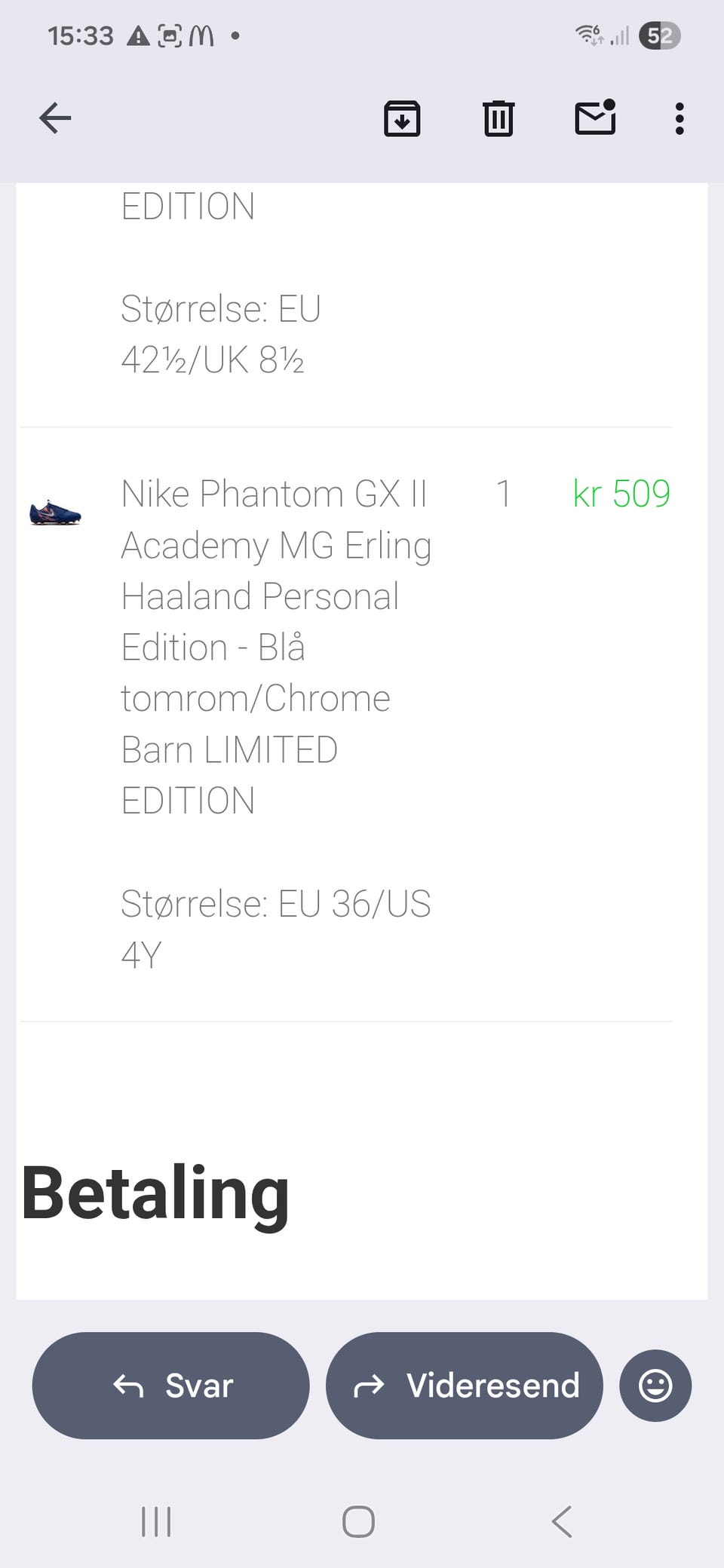Forward the email with Videresend
The width and height of the screenshot is (724, 1568).
click(x=464, y=1386)
